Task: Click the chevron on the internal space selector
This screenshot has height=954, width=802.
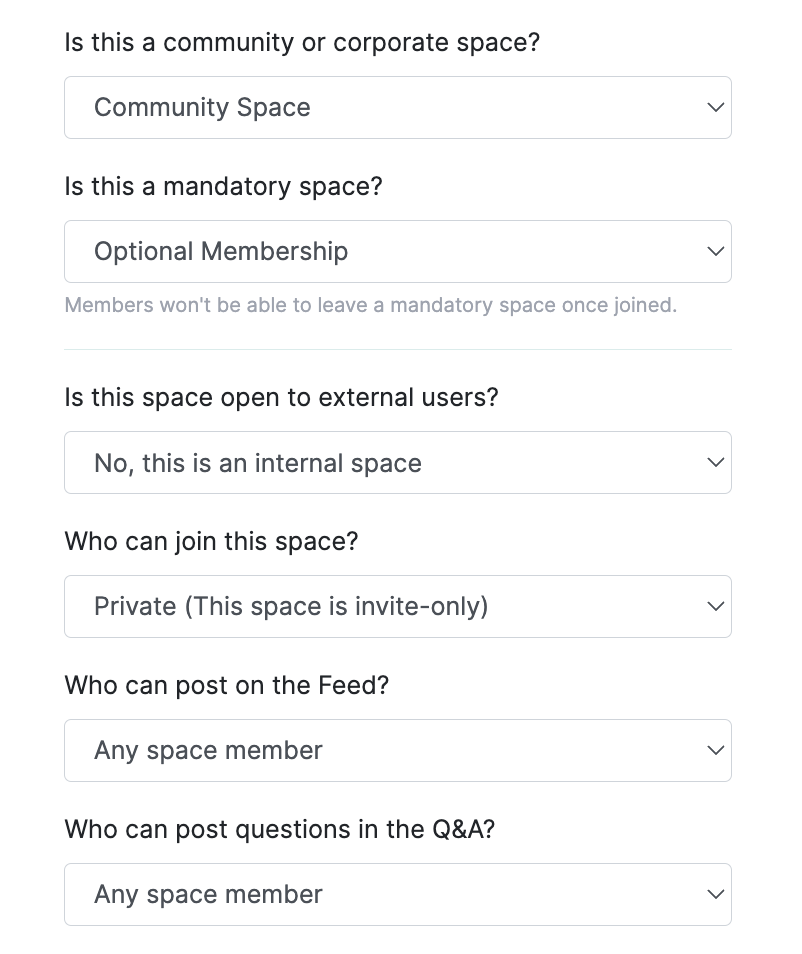Action: pos(714,462)
